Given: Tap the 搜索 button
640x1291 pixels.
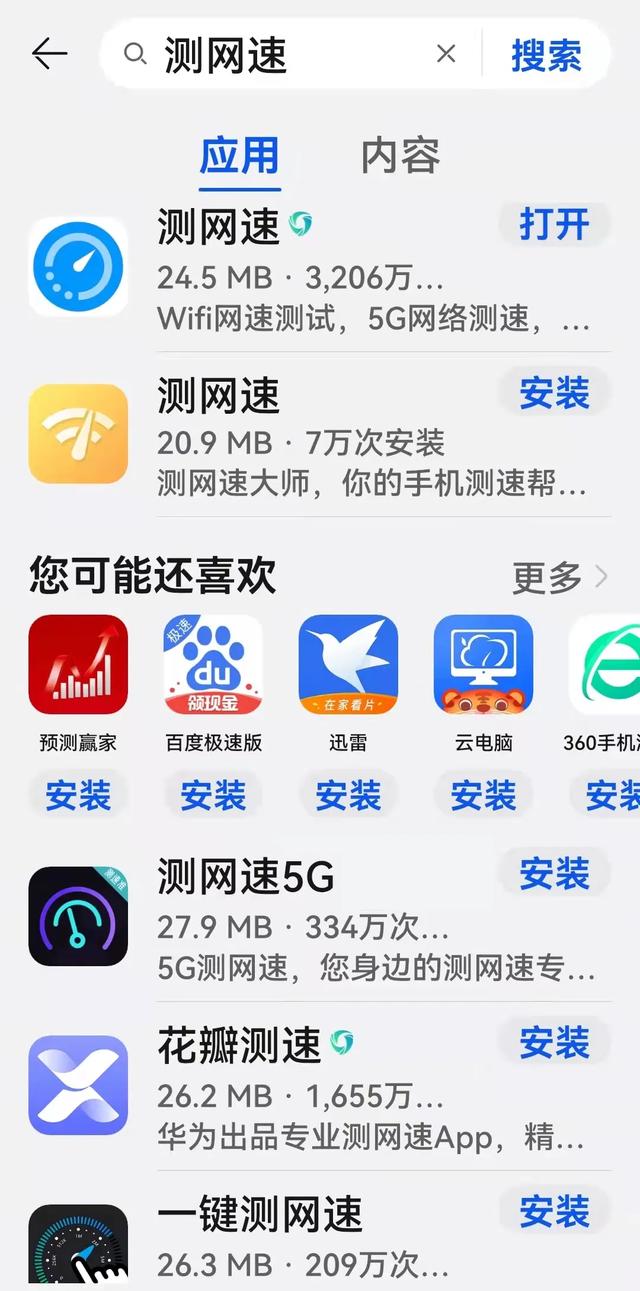Looking at the screenshot, I should click(546, 54).
